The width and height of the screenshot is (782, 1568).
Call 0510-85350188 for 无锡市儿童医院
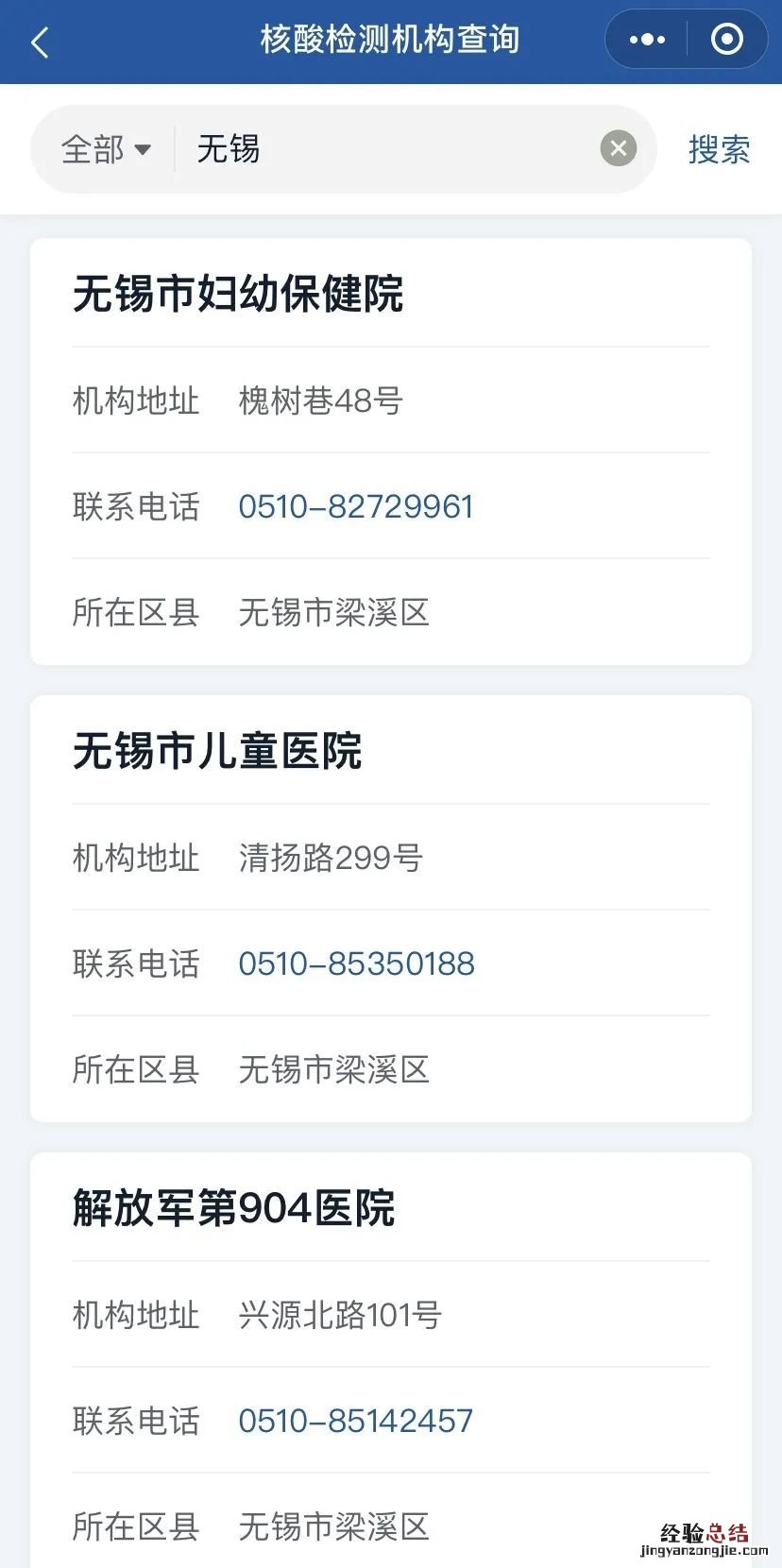[356, 963]
